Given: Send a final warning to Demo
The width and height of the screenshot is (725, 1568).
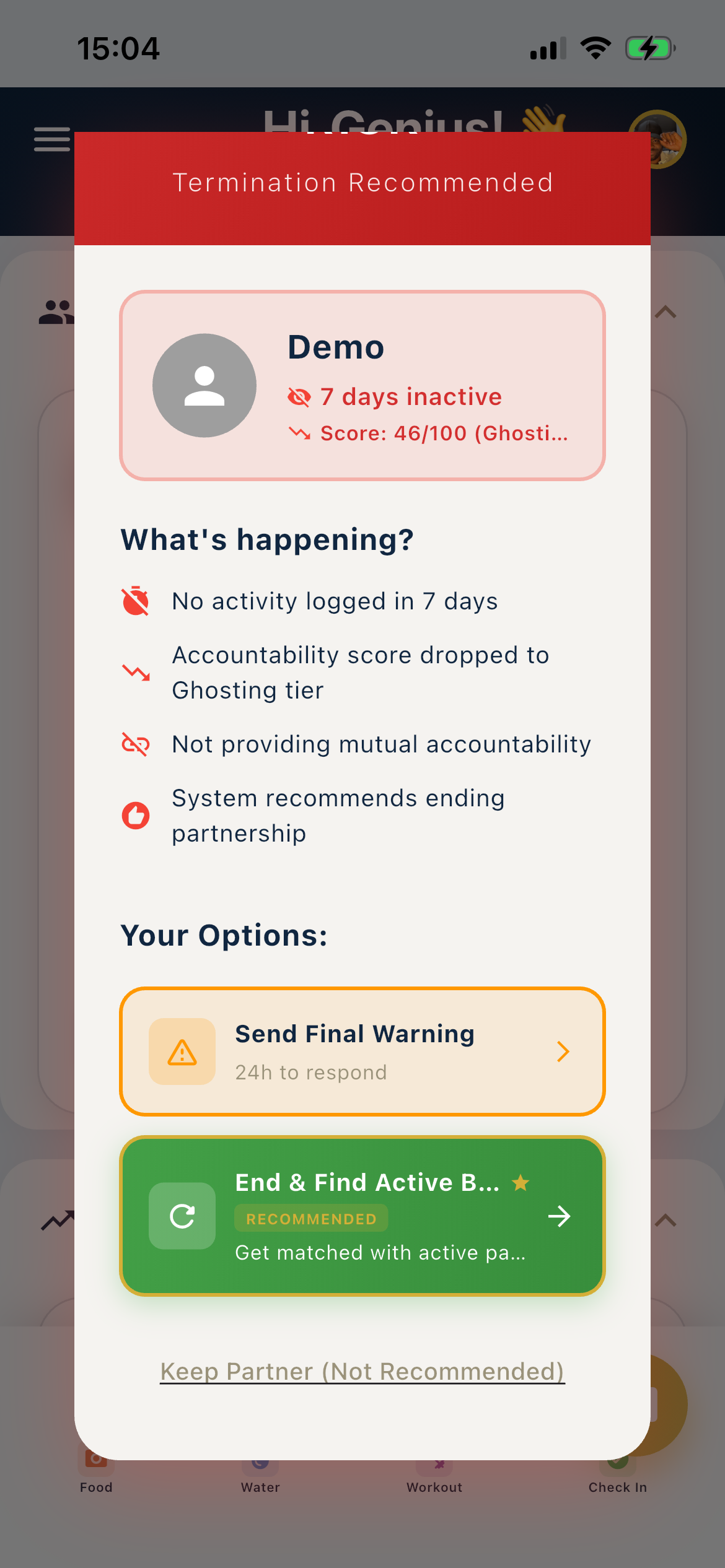Looking at the screenshot, I should [x=362, y=1052].
